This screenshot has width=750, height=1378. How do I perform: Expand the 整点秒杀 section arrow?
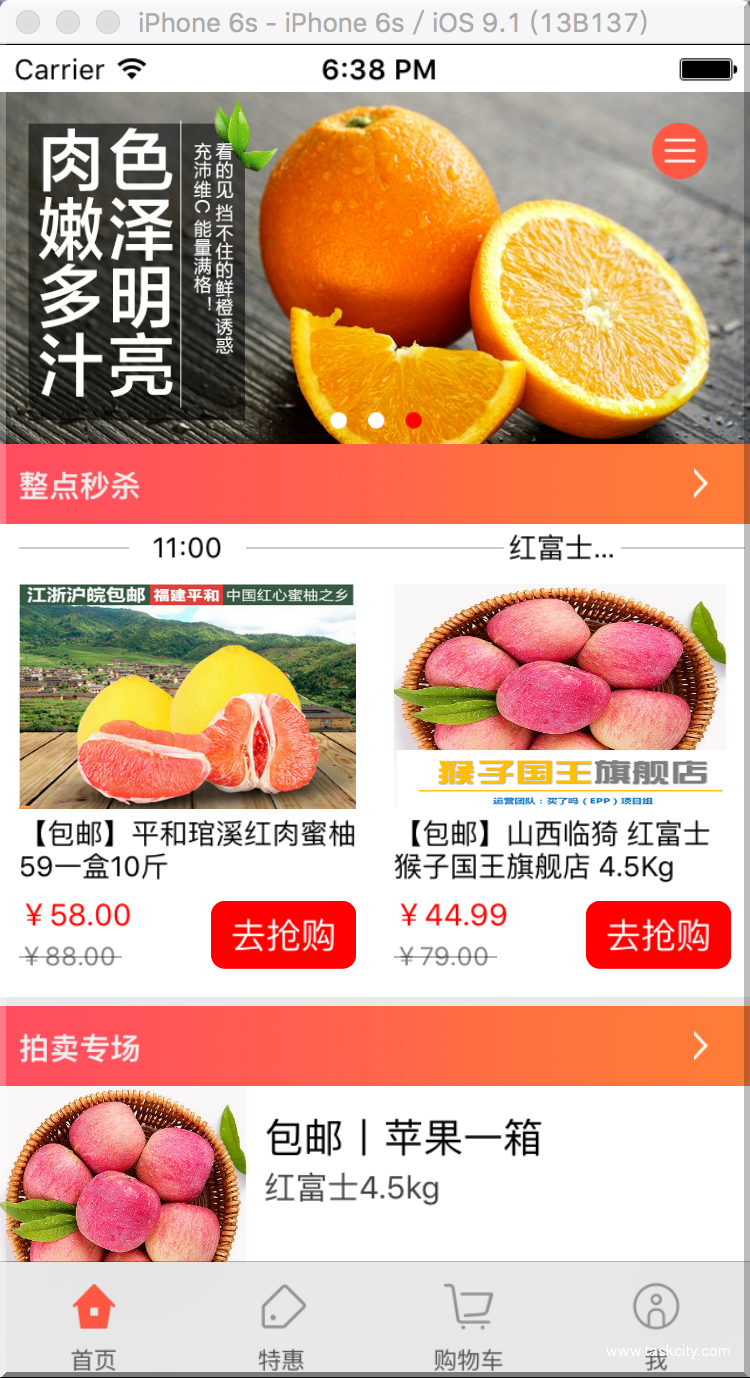(x=700, y=484)
